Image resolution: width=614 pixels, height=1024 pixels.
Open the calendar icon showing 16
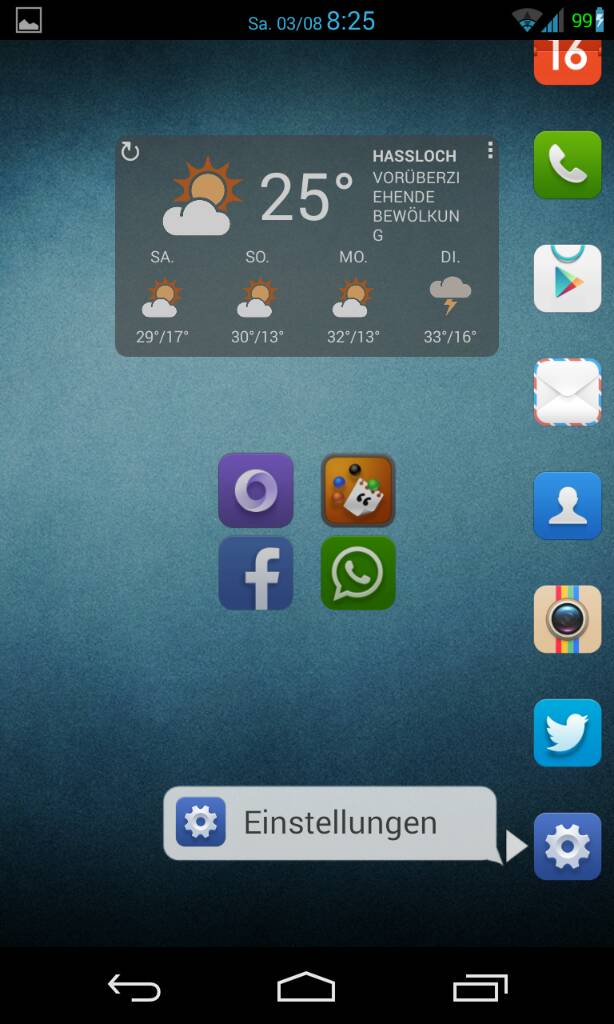click(x=567, y=62)
